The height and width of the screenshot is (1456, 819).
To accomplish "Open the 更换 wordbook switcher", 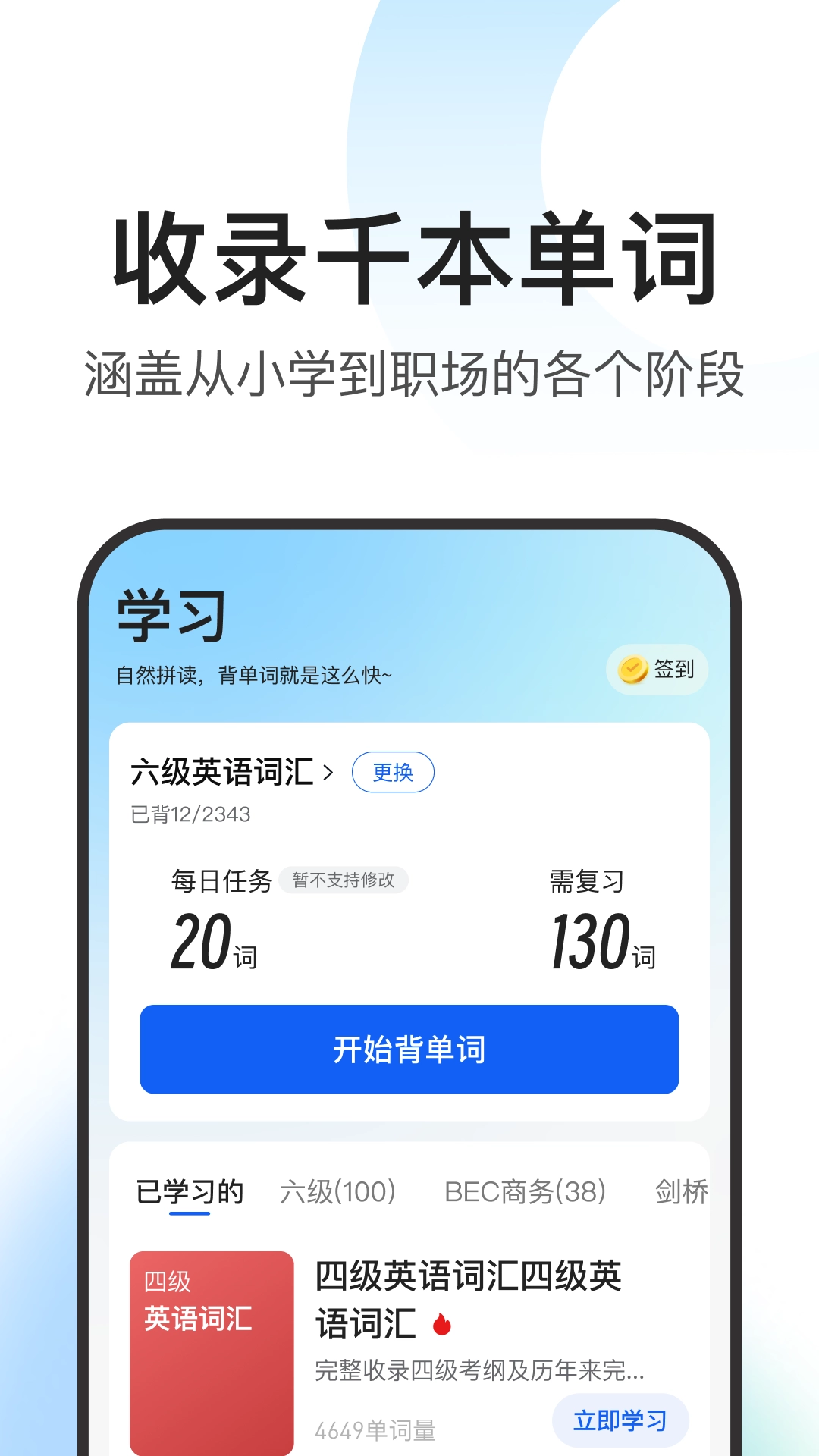I will click(x=393, y=771).
